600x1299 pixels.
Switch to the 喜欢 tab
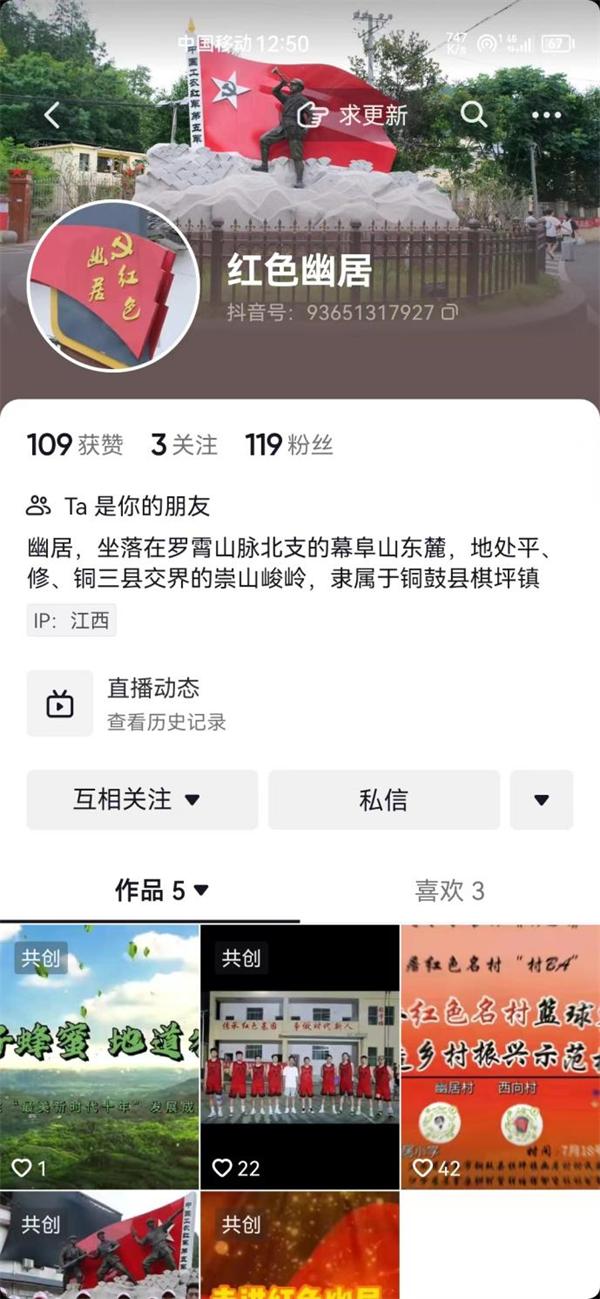pyautogui.click(x=449, y=890)
